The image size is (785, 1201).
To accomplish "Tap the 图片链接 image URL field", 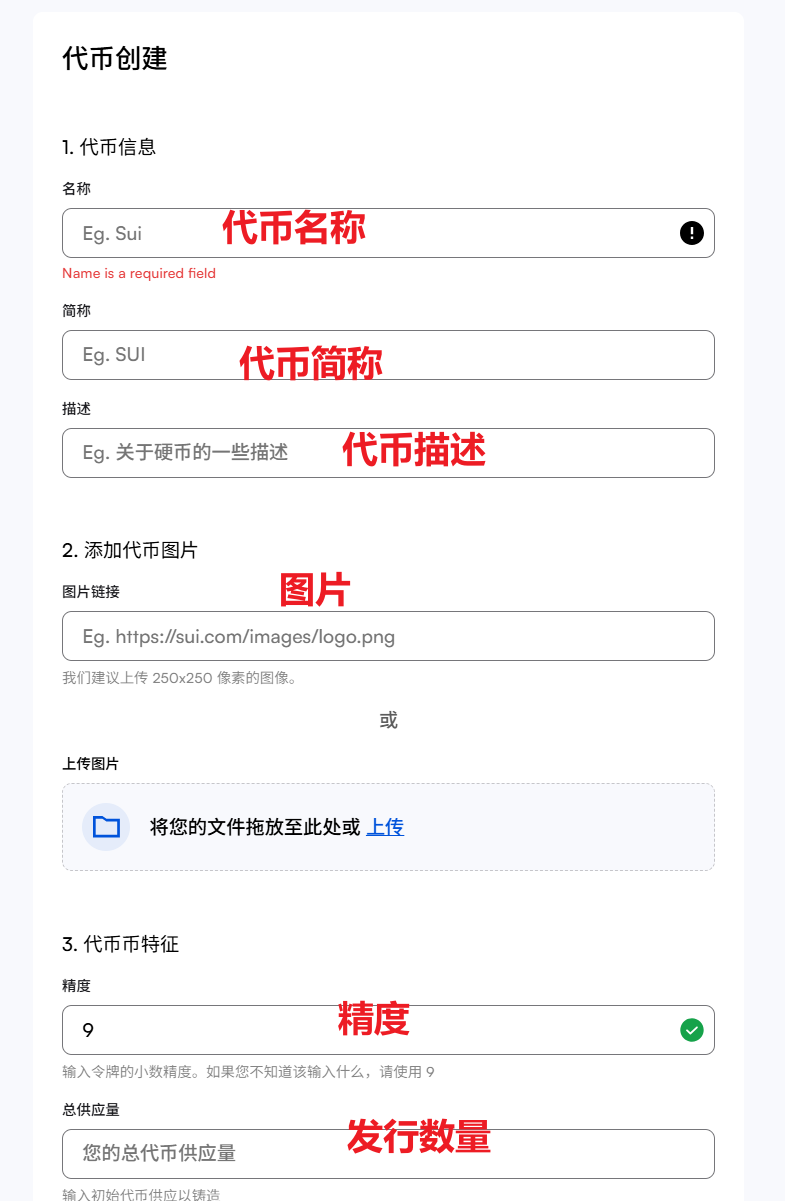I will coord(388,636).
